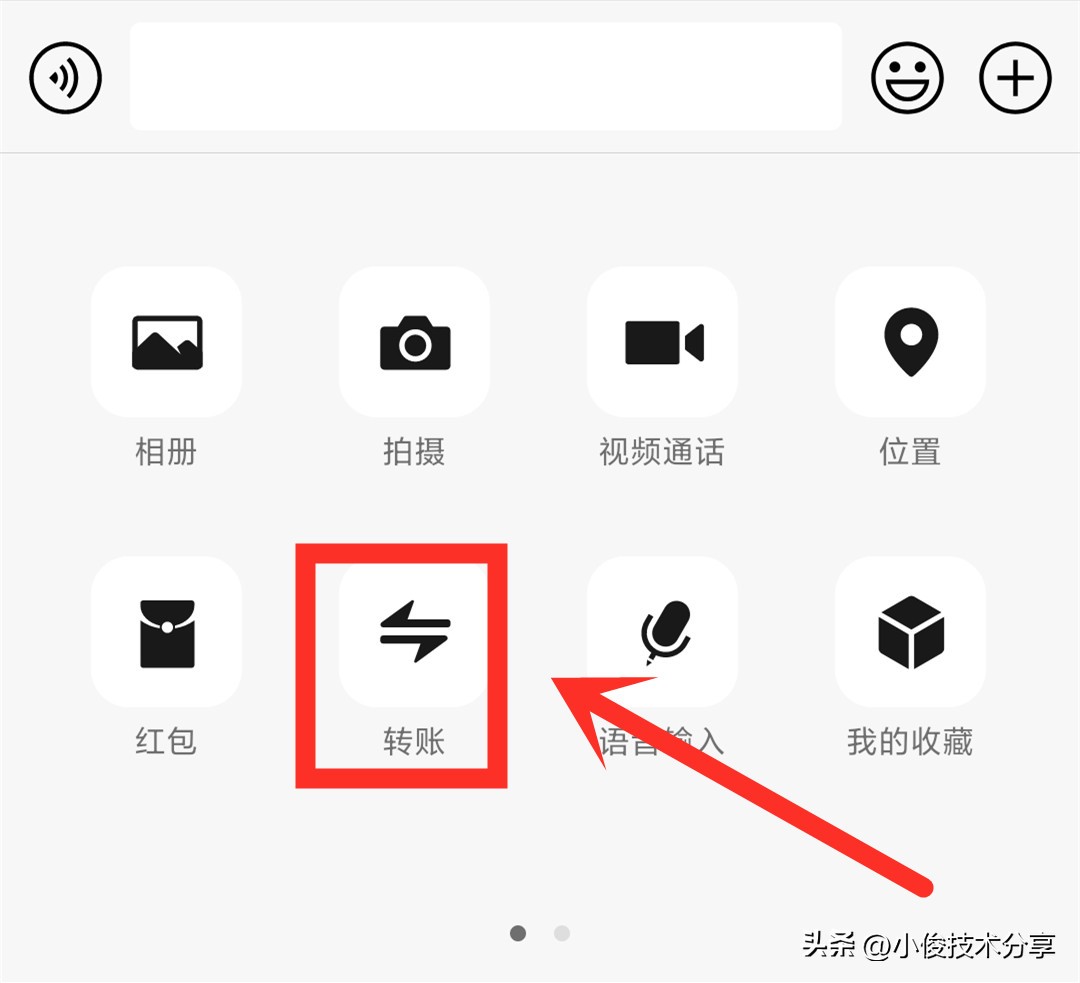Open 相册 to pick a photo
The image size is (1080, 983).
click(x=166, y=343)
